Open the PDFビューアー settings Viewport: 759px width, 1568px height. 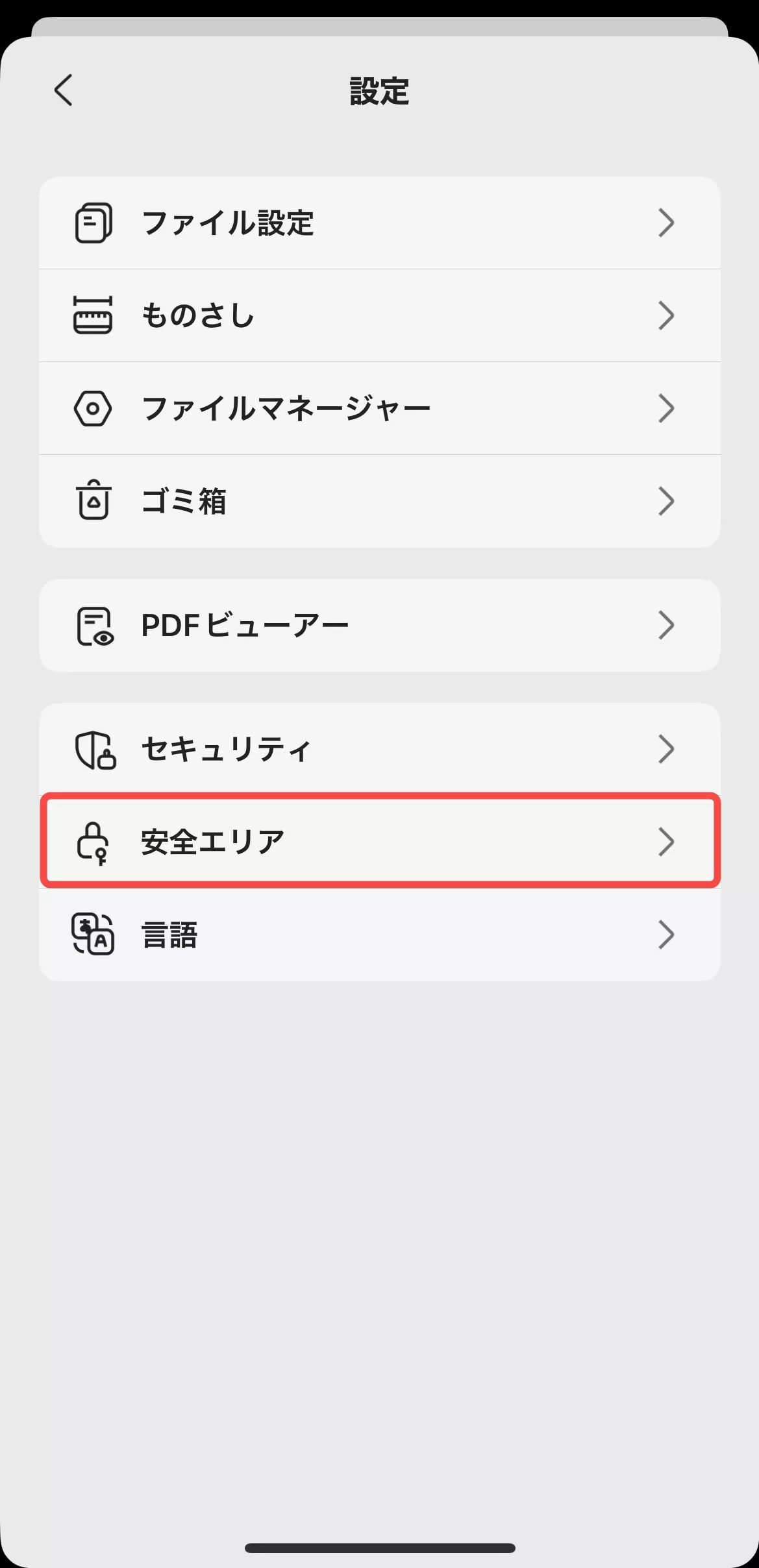coord(380,625)
